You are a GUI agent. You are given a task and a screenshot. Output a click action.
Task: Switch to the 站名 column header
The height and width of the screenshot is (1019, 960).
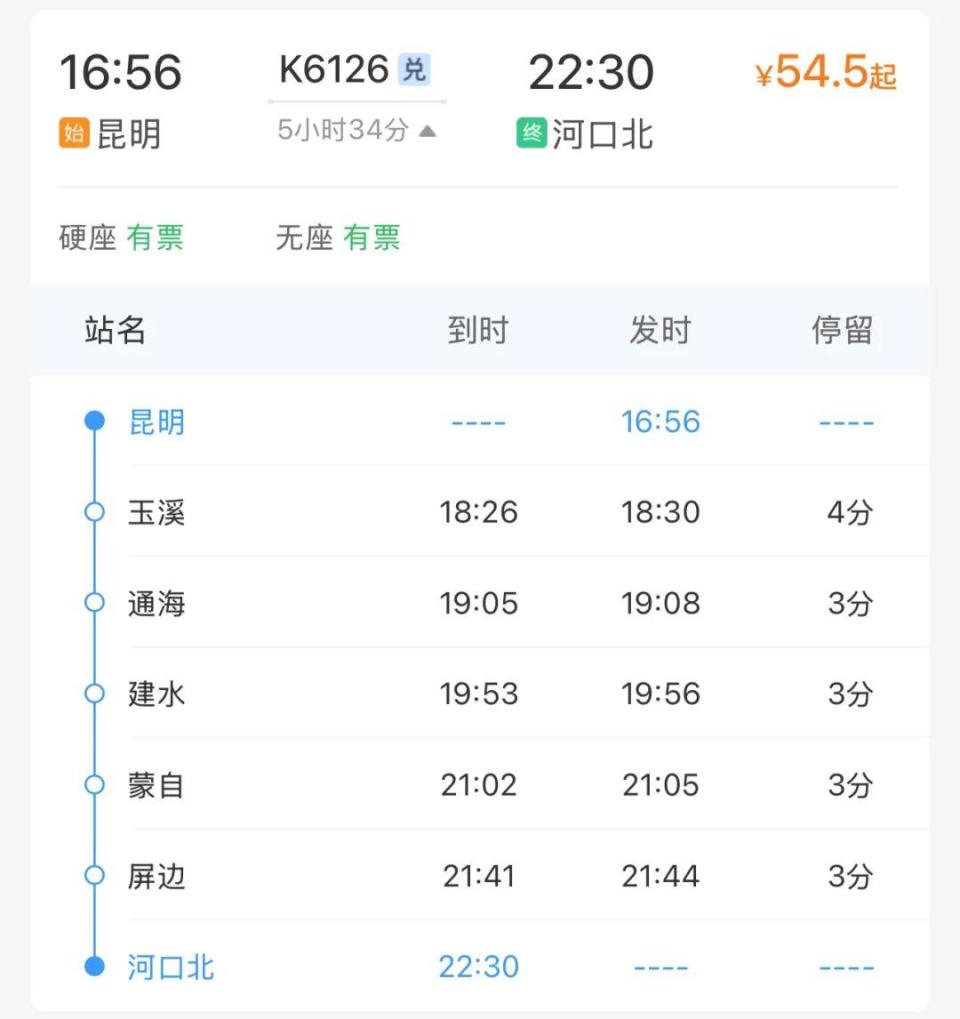click(x=115, y=330)
